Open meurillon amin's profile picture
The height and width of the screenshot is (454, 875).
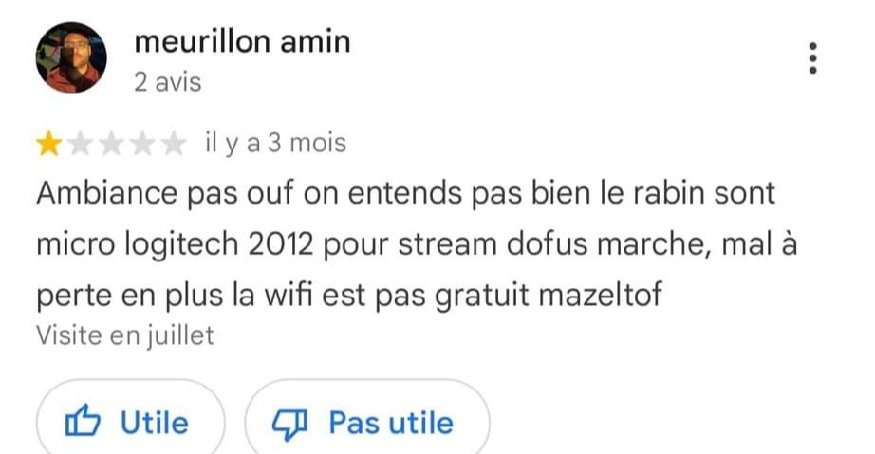(x=71, y=58)
